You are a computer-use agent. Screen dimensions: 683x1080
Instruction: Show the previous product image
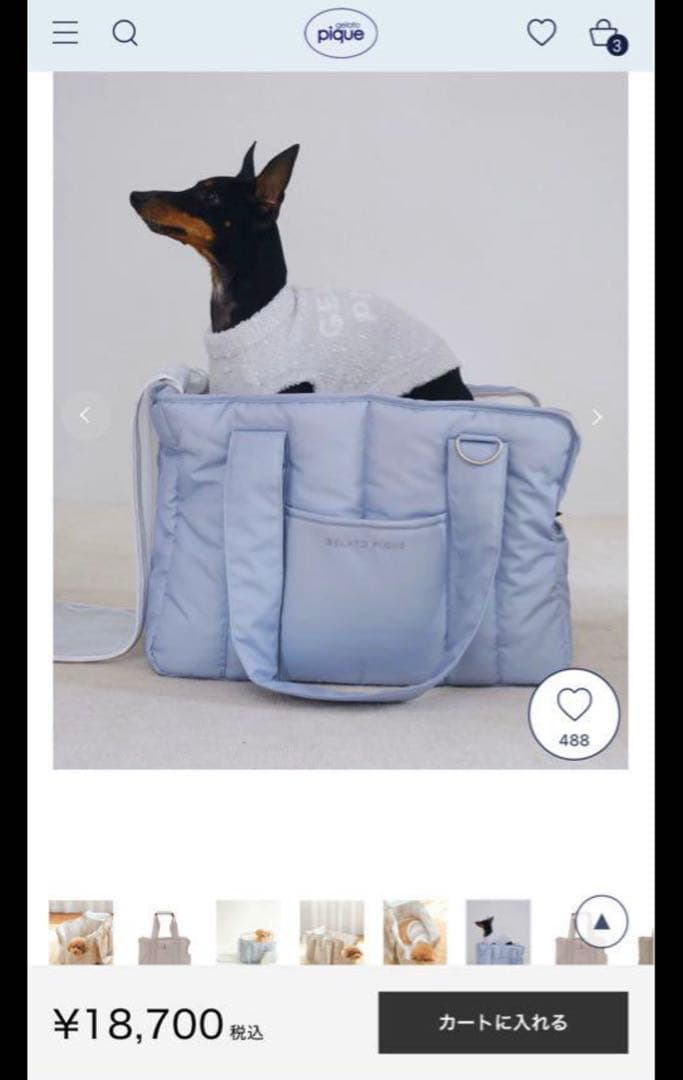[x=85, y=416]
